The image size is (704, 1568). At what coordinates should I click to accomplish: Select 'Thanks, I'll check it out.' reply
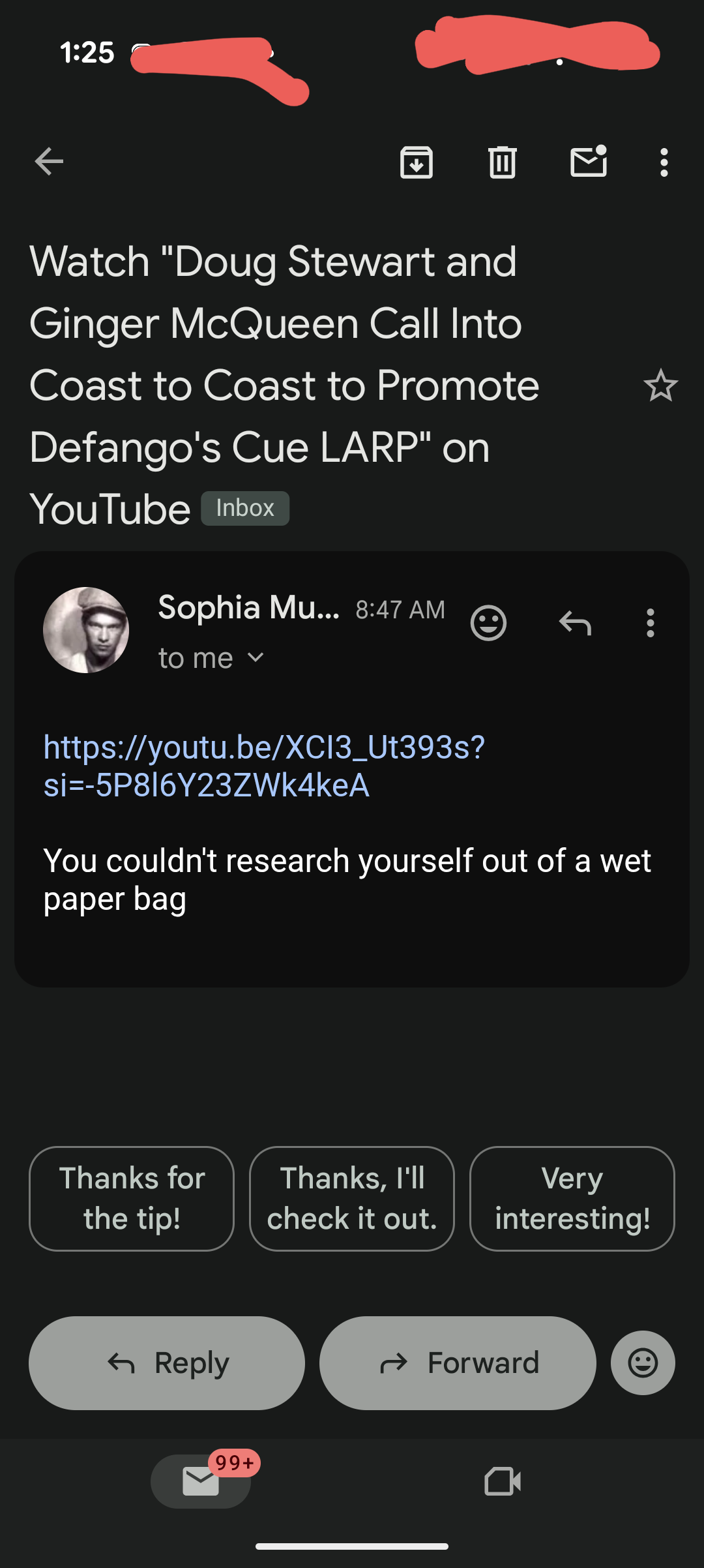pos(352,1198)
